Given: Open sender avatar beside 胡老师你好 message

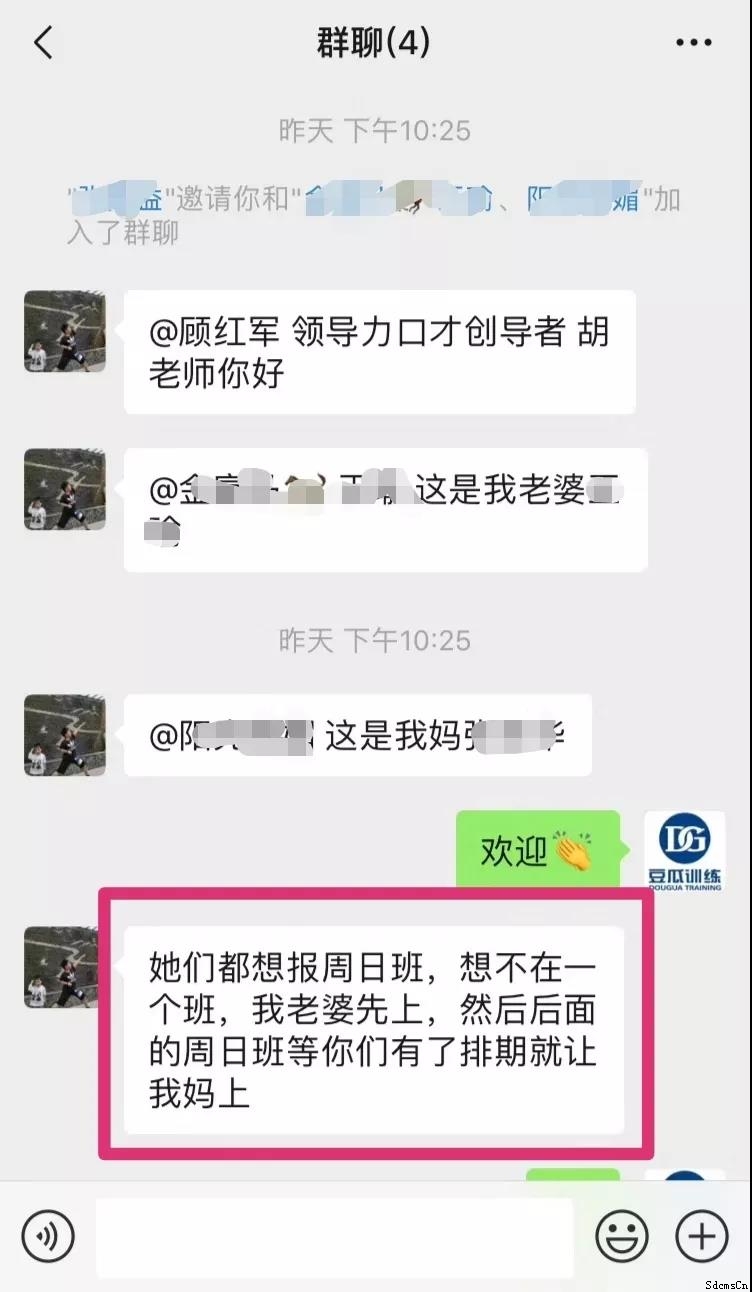Looking at the screenshot, I should tap(65, 332).
